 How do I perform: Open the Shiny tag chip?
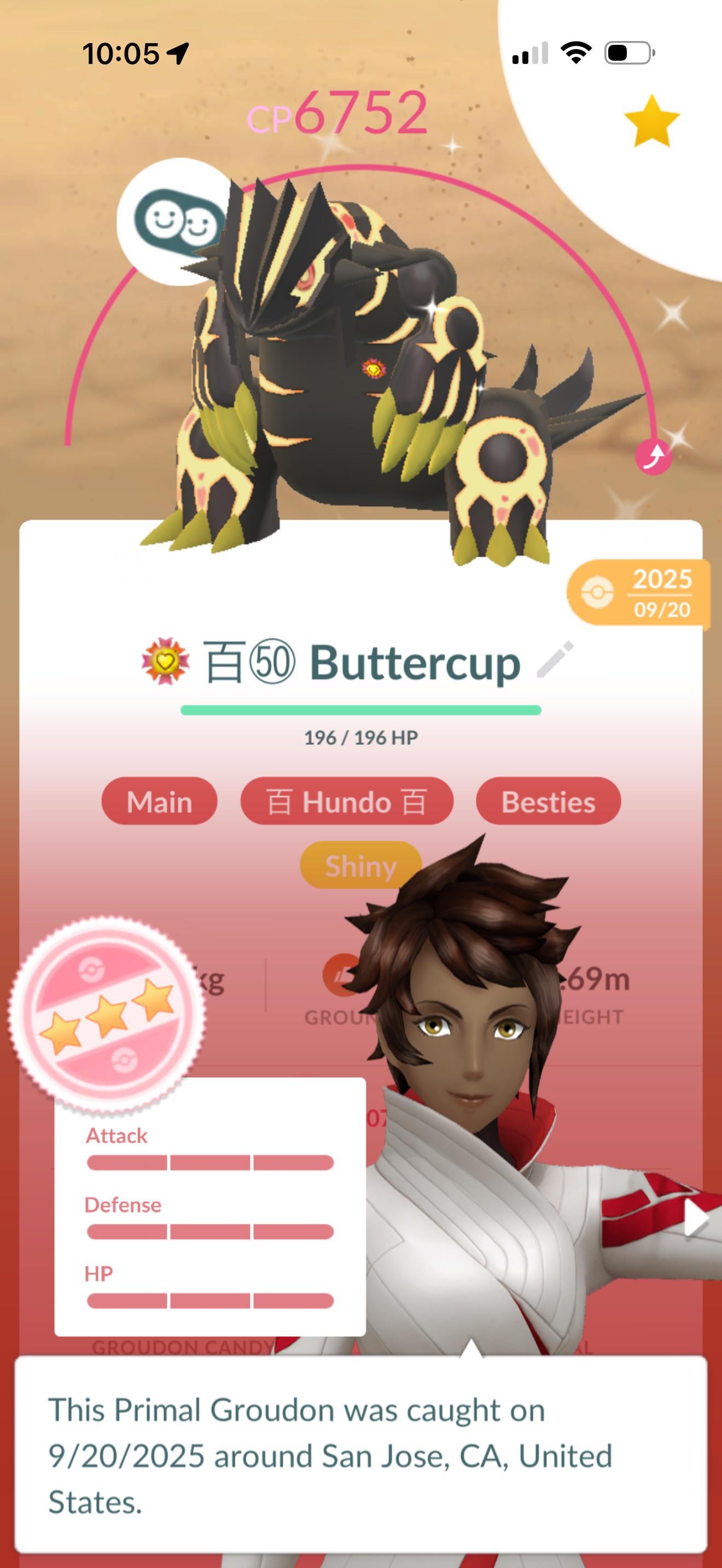point(360,865)
